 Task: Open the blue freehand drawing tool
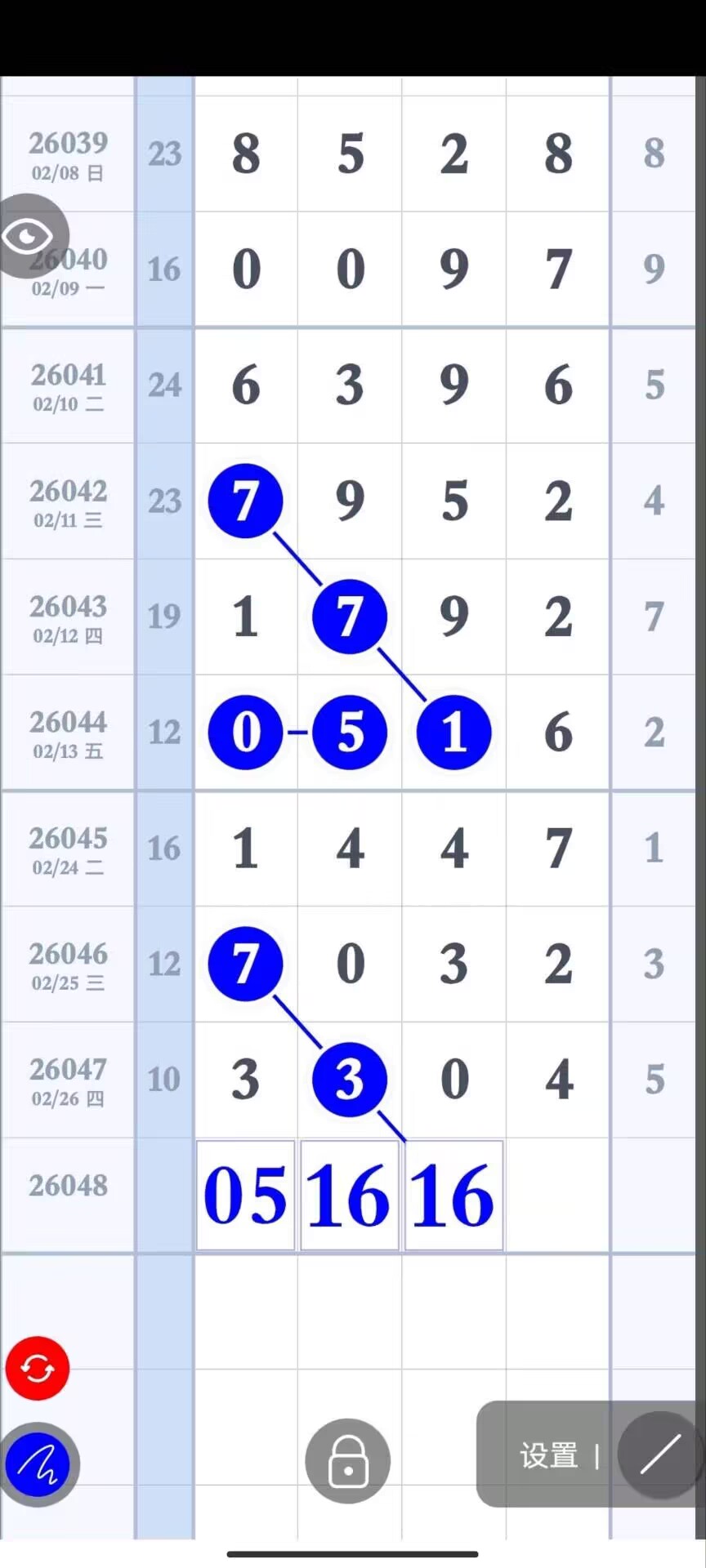coord(38,1463)
